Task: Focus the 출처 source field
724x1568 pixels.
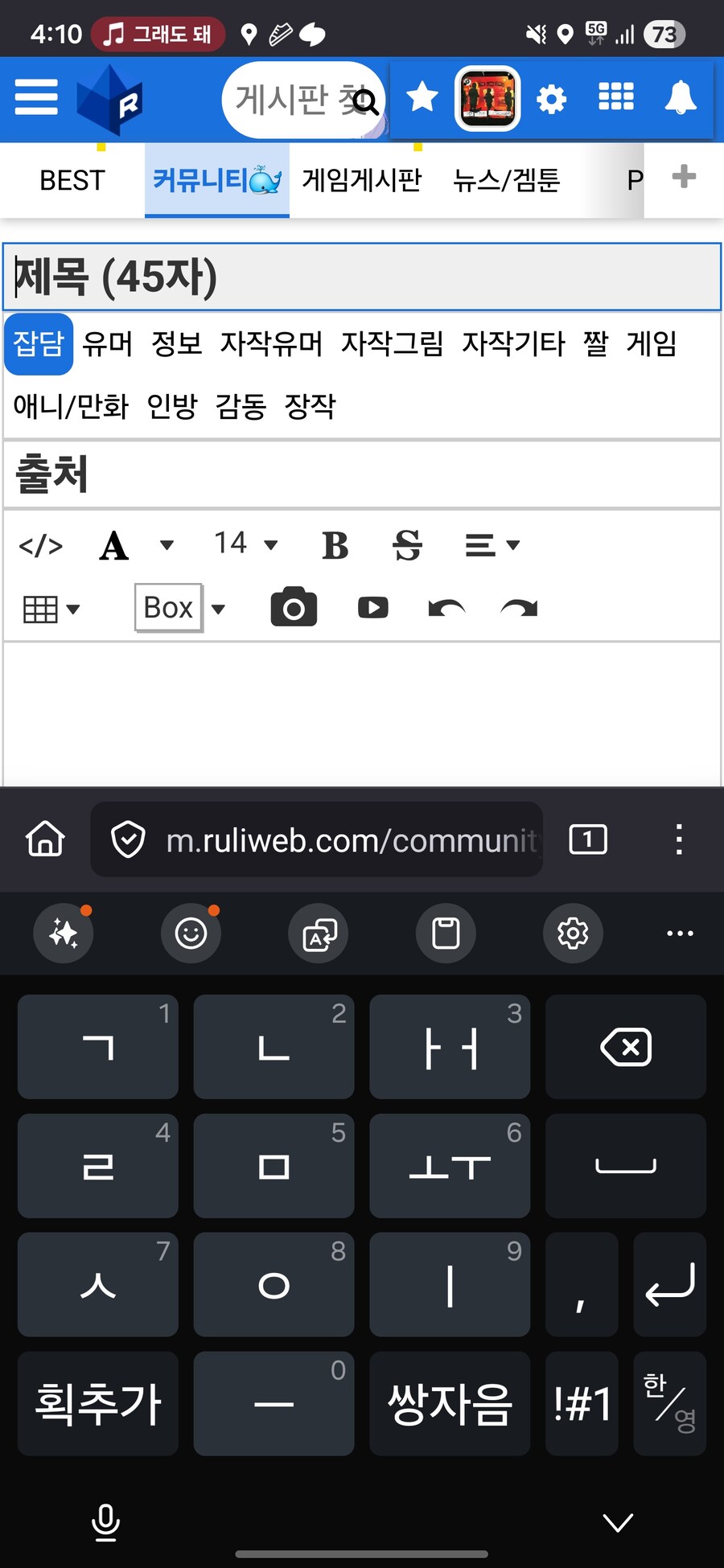Action: pos(362,474)
